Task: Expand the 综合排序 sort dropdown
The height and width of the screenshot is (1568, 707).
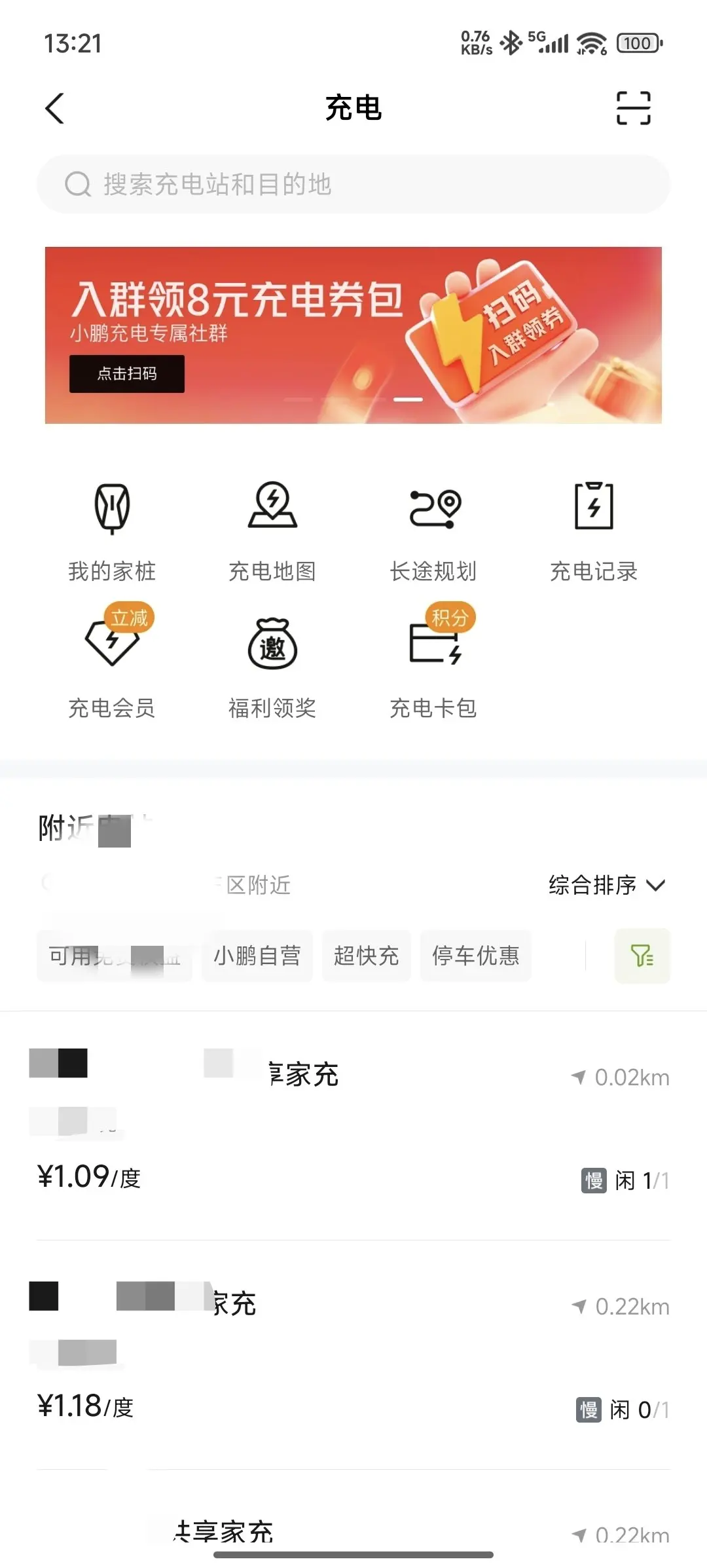Action: tap(607, 886)
